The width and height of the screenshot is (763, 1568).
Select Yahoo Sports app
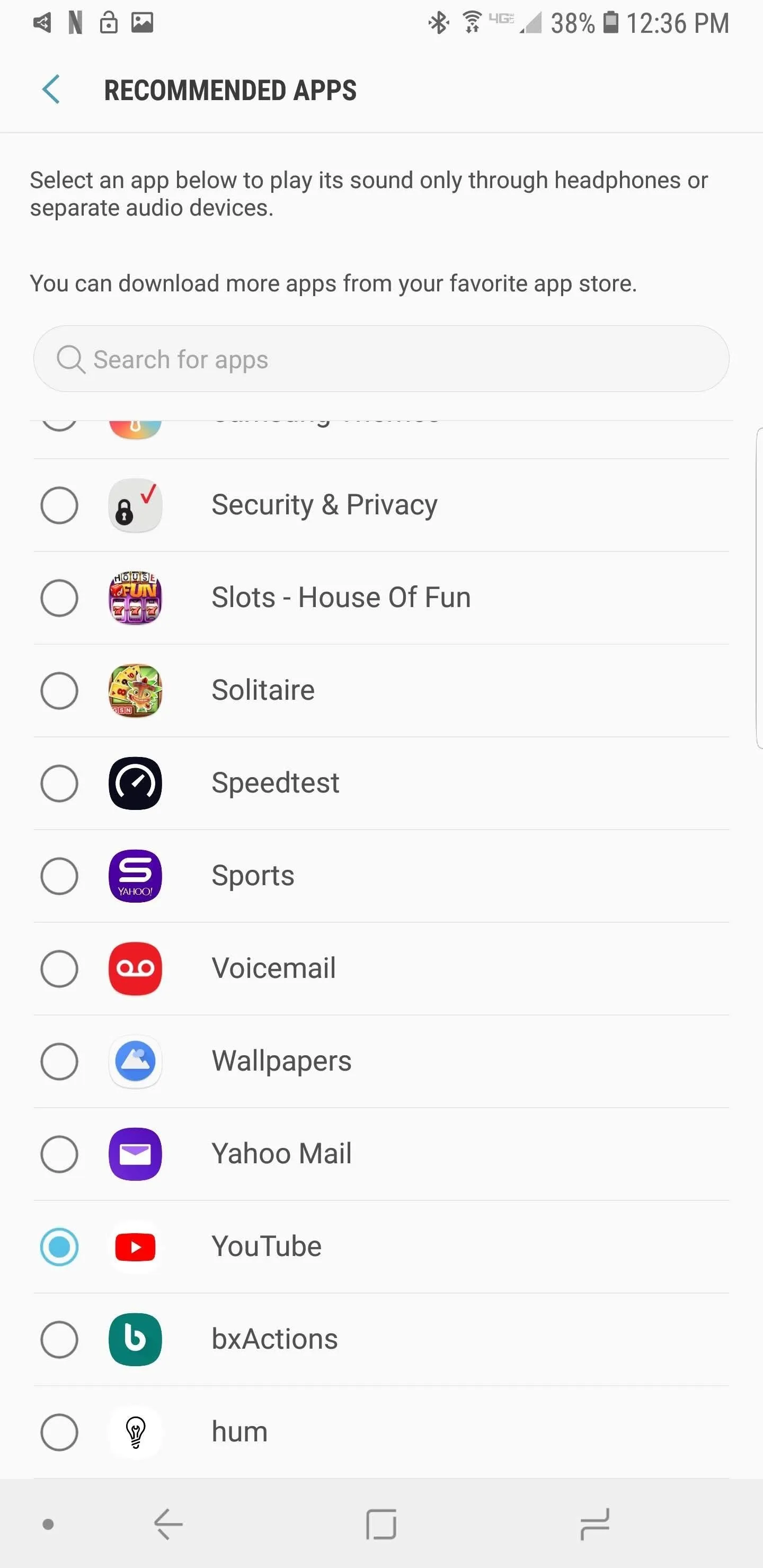pyautogui.click(x=381, y=876)
